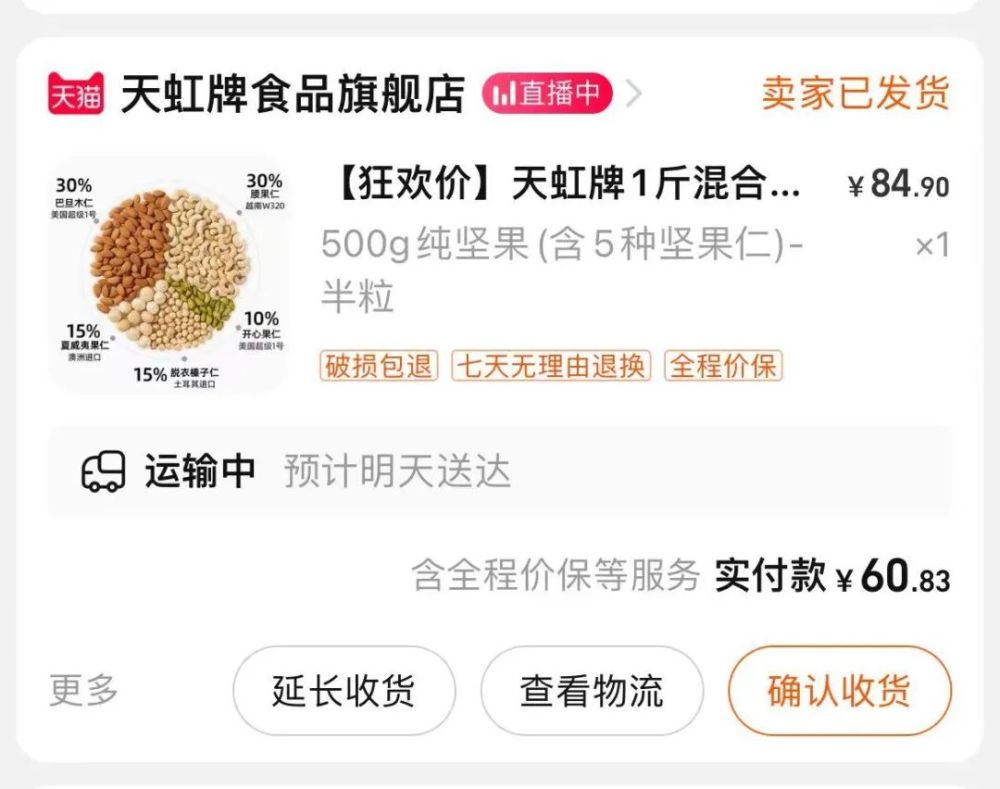Extend the receipt period with 延长收货

[x=344, y=690]
